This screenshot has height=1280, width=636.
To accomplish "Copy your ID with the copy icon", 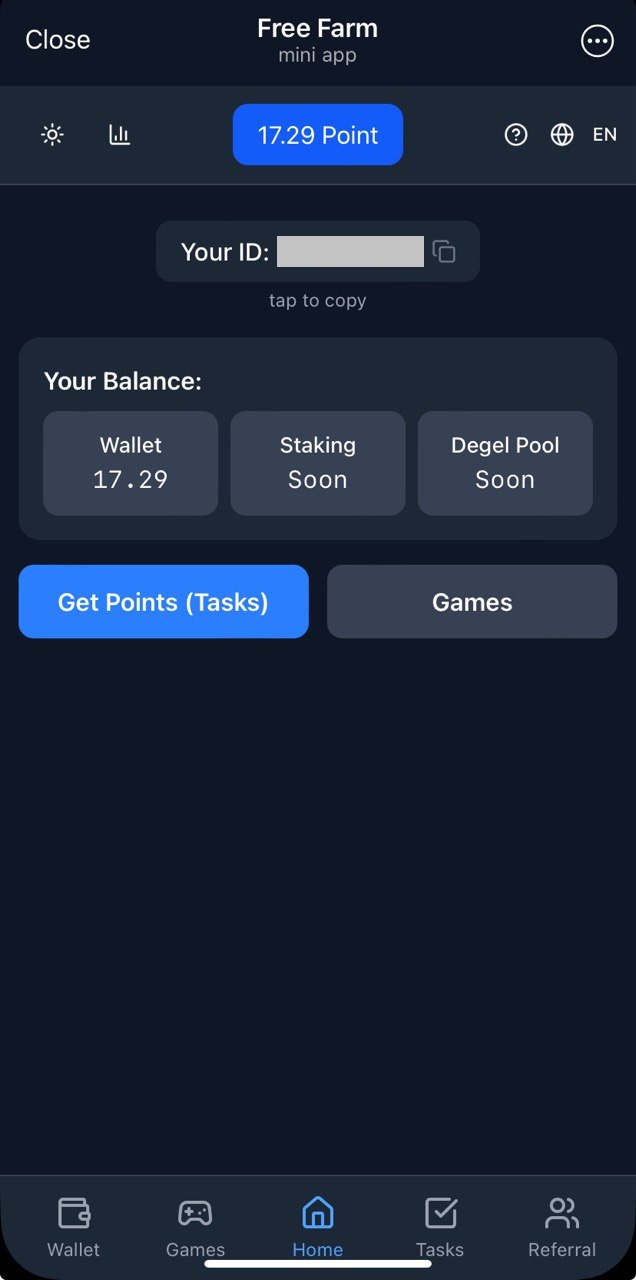I will pos(444,252).
